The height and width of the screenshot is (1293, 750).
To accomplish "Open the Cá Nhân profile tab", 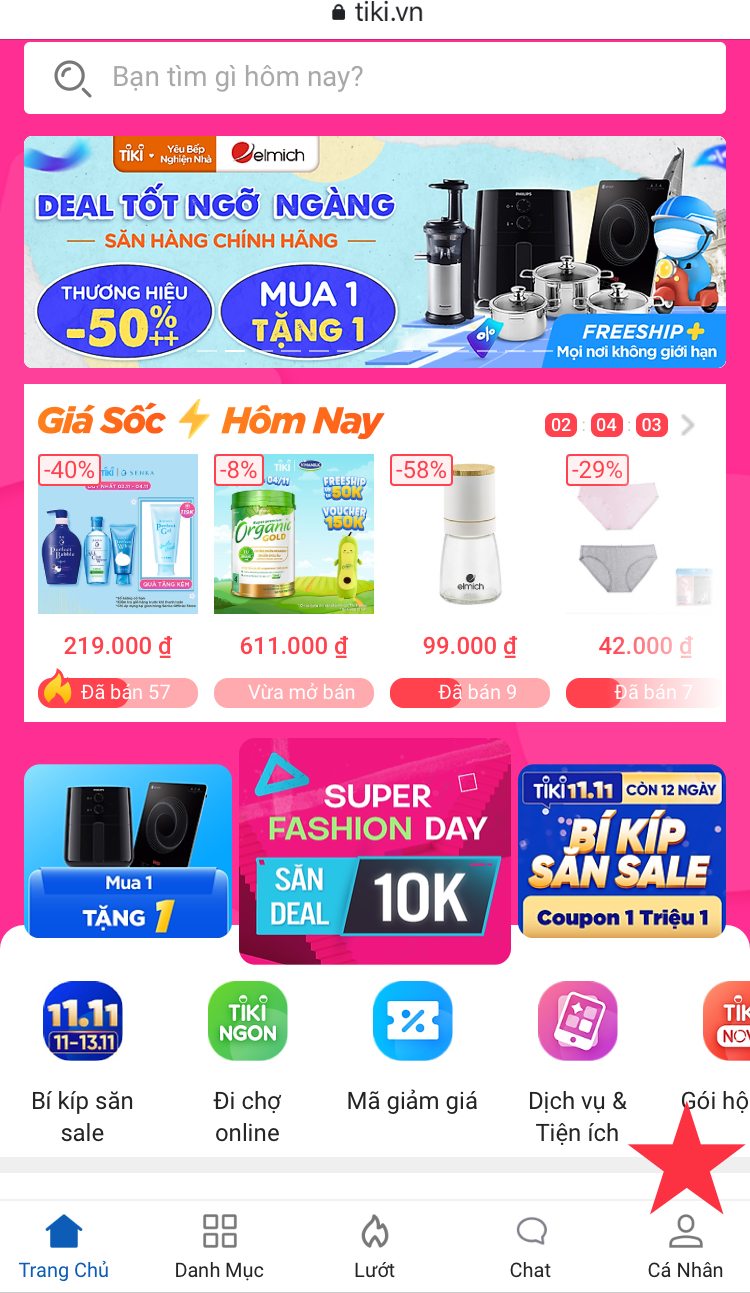I will (685, 1246).
